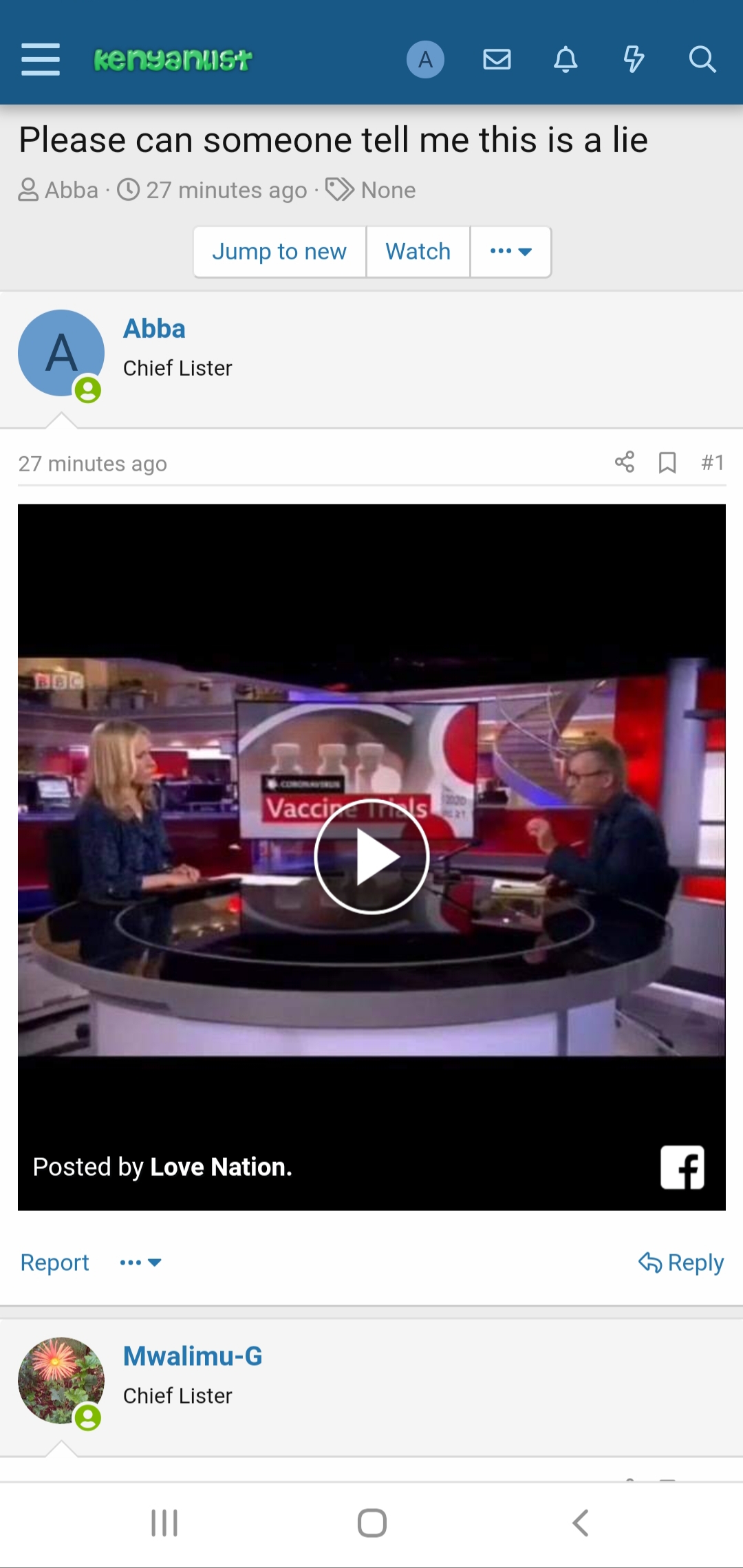Watch this thread
Screen dimensions: 743x1568
418,252
